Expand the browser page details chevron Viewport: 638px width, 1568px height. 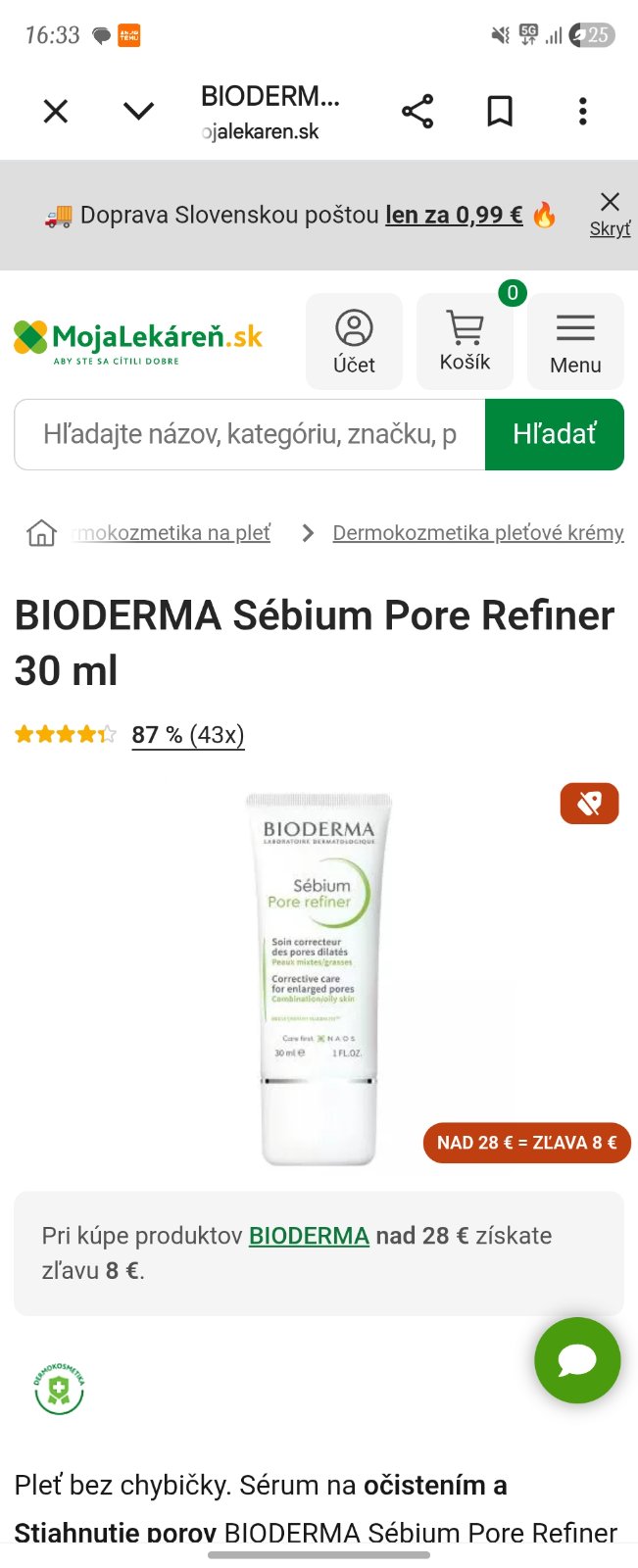tap(138, 112)
